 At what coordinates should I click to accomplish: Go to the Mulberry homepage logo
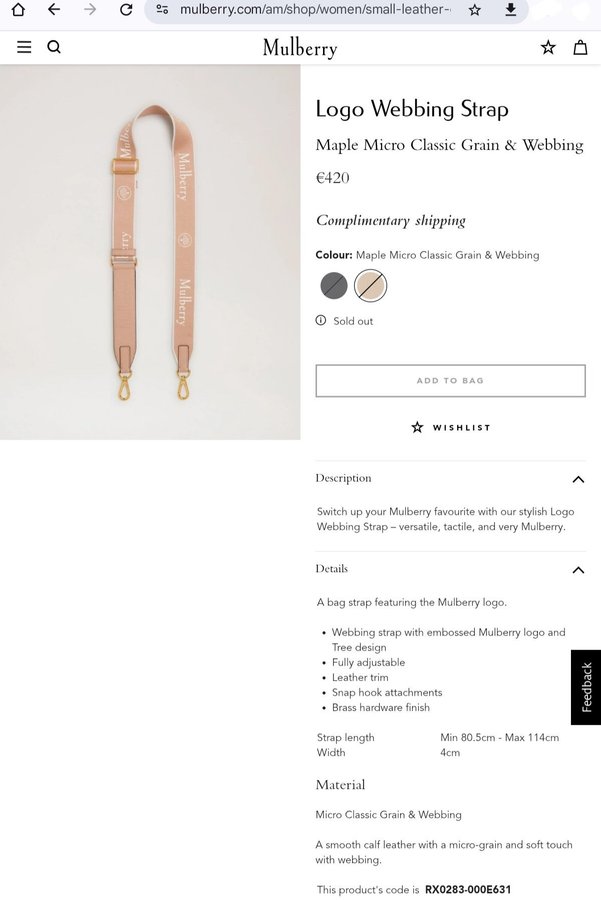point(300,48)
